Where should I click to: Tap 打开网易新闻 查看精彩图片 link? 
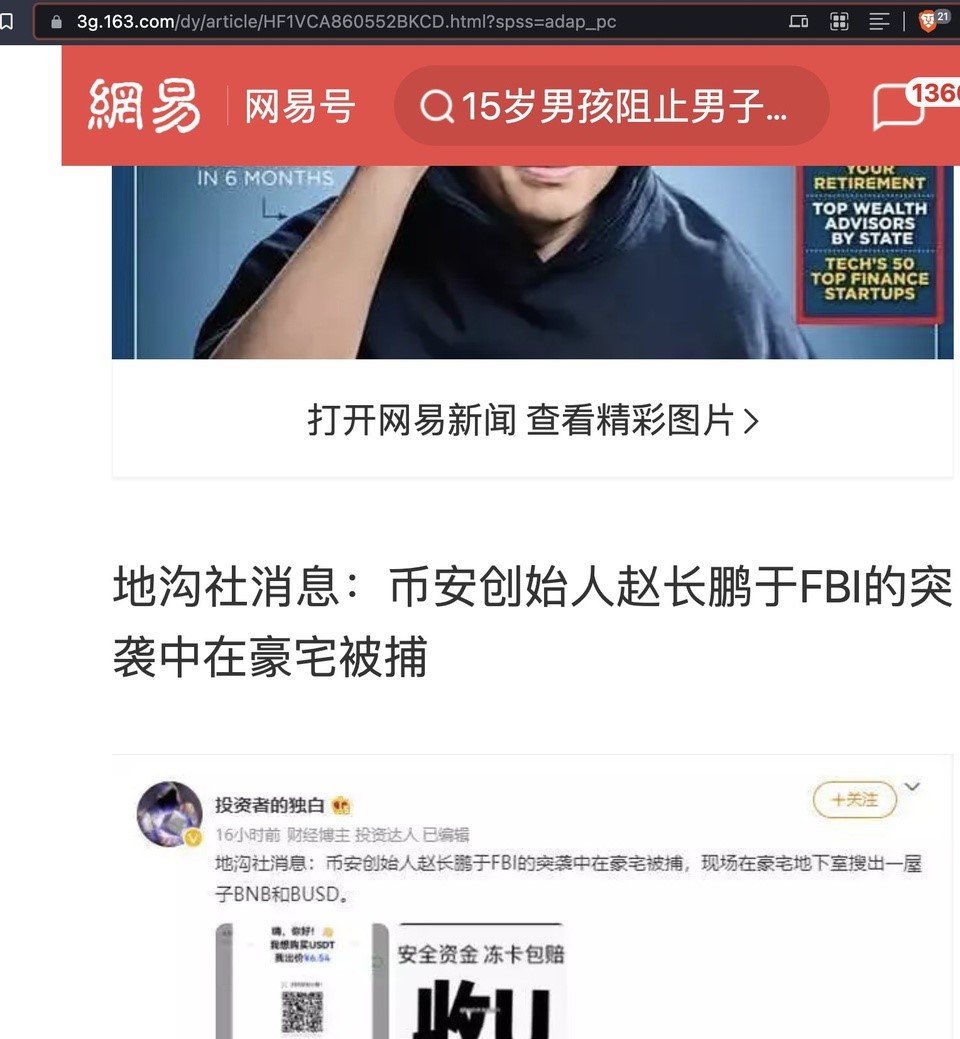(532, 422)
